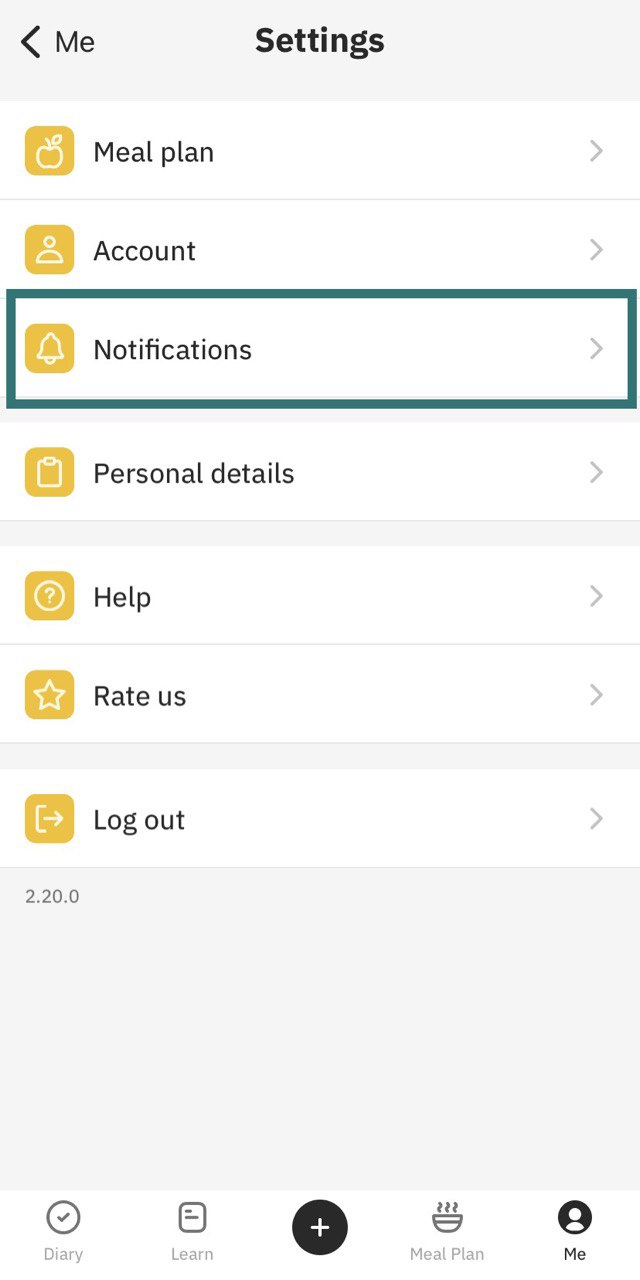
Task: Tap Rate us
Action: point(320,695)
